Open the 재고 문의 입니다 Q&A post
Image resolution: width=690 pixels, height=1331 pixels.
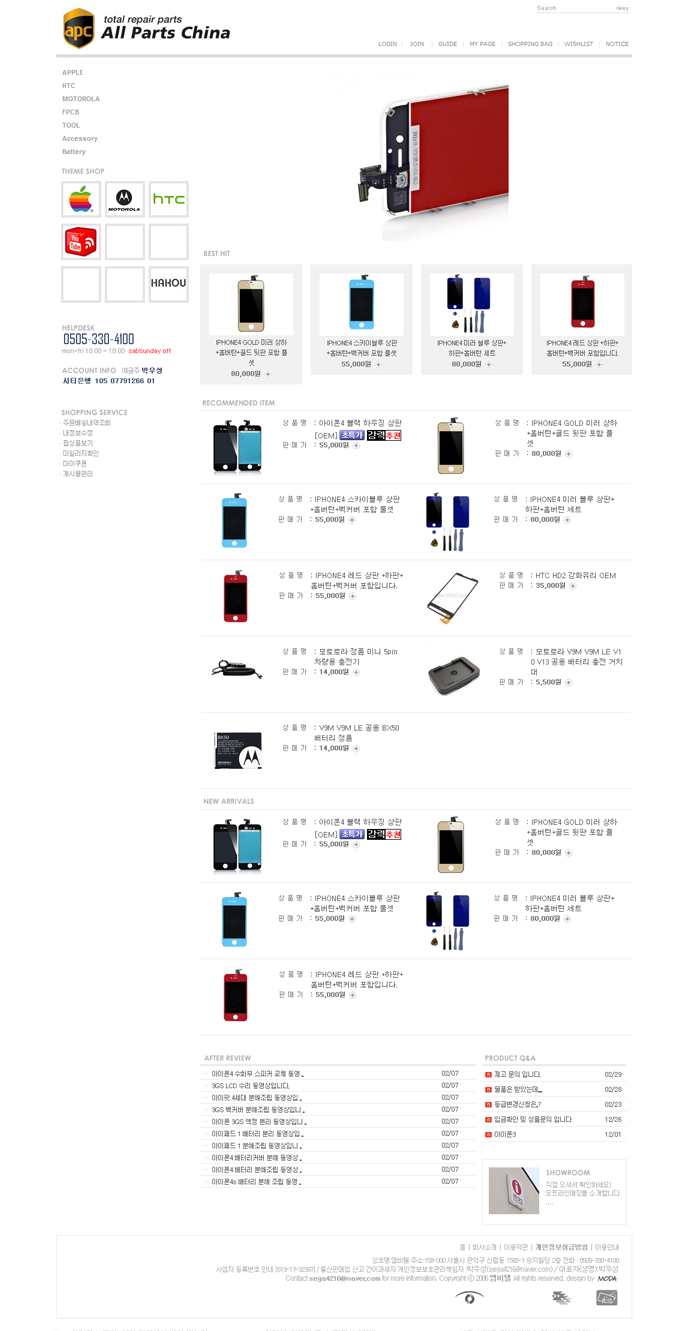point(517,1074)
